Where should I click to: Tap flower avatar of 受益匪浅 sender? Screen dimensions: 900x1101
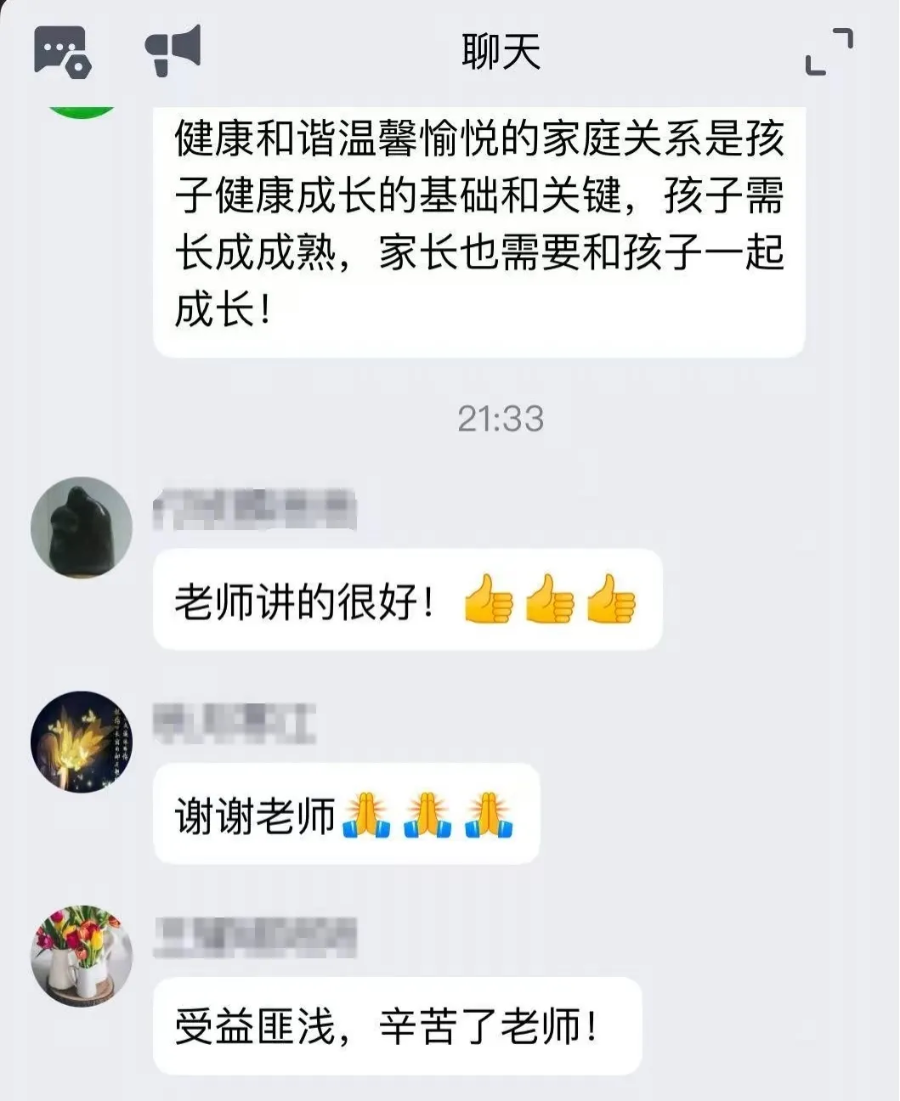click(81, 955)
